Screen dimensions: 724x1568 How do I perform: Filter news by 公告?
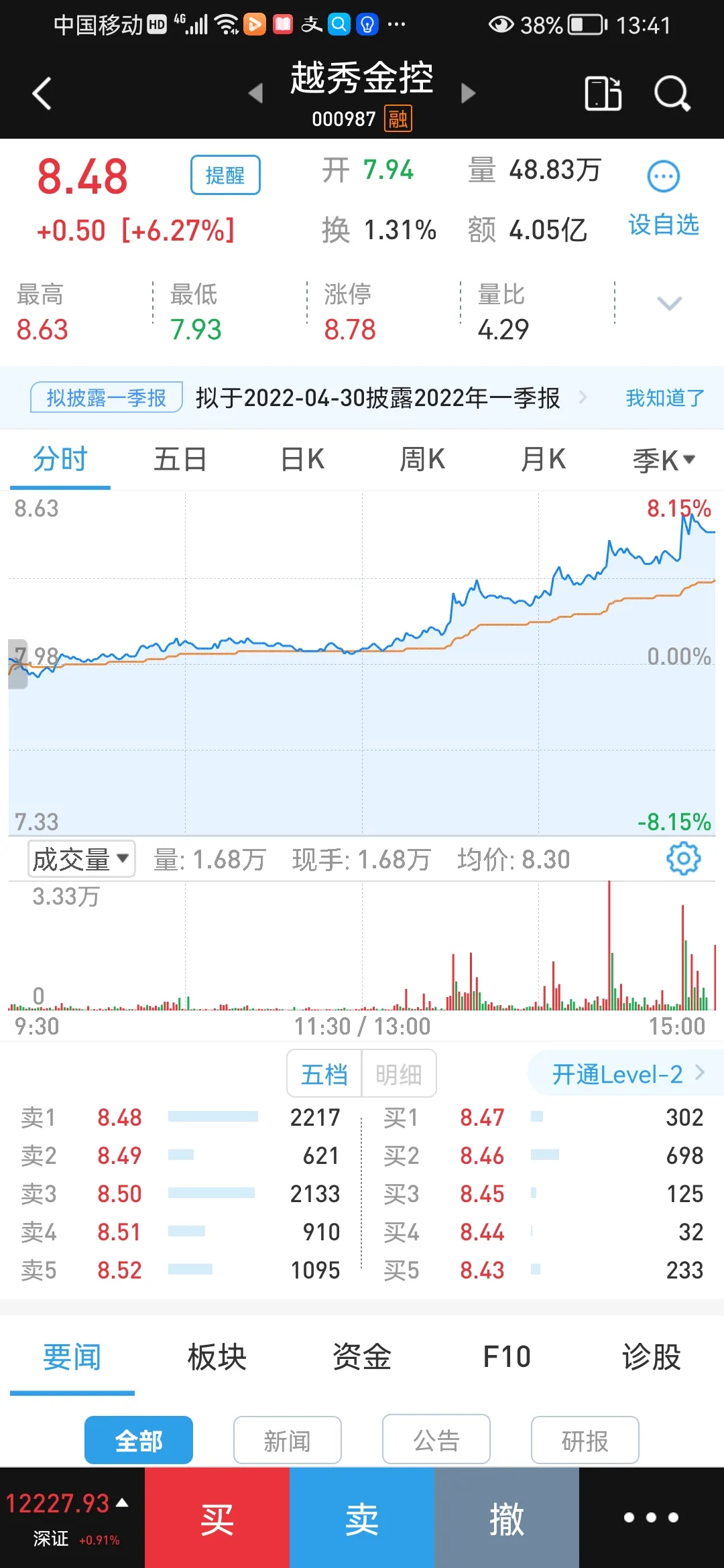coord(436,1440)
